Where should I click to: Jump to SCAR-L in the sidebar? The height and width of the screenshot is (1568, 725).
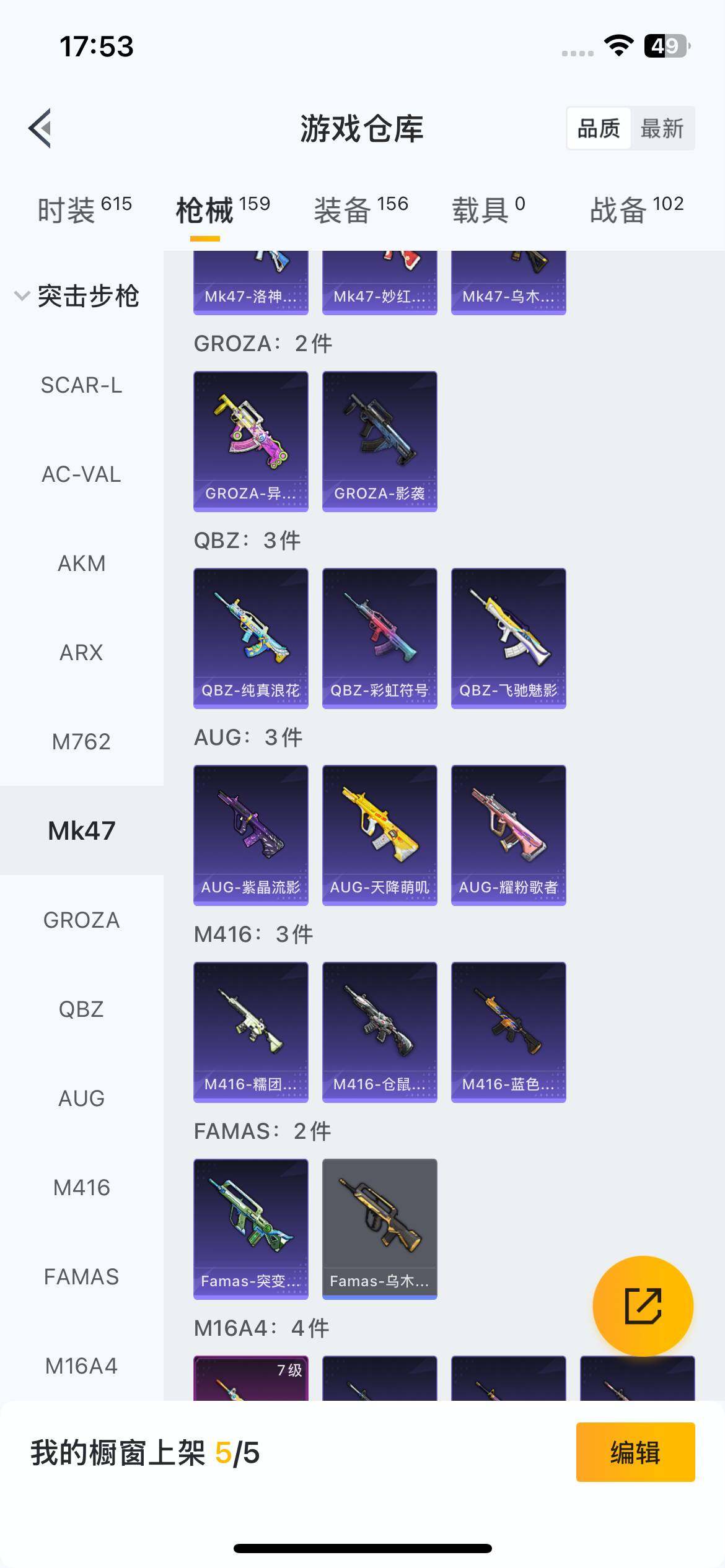(81, 385)
